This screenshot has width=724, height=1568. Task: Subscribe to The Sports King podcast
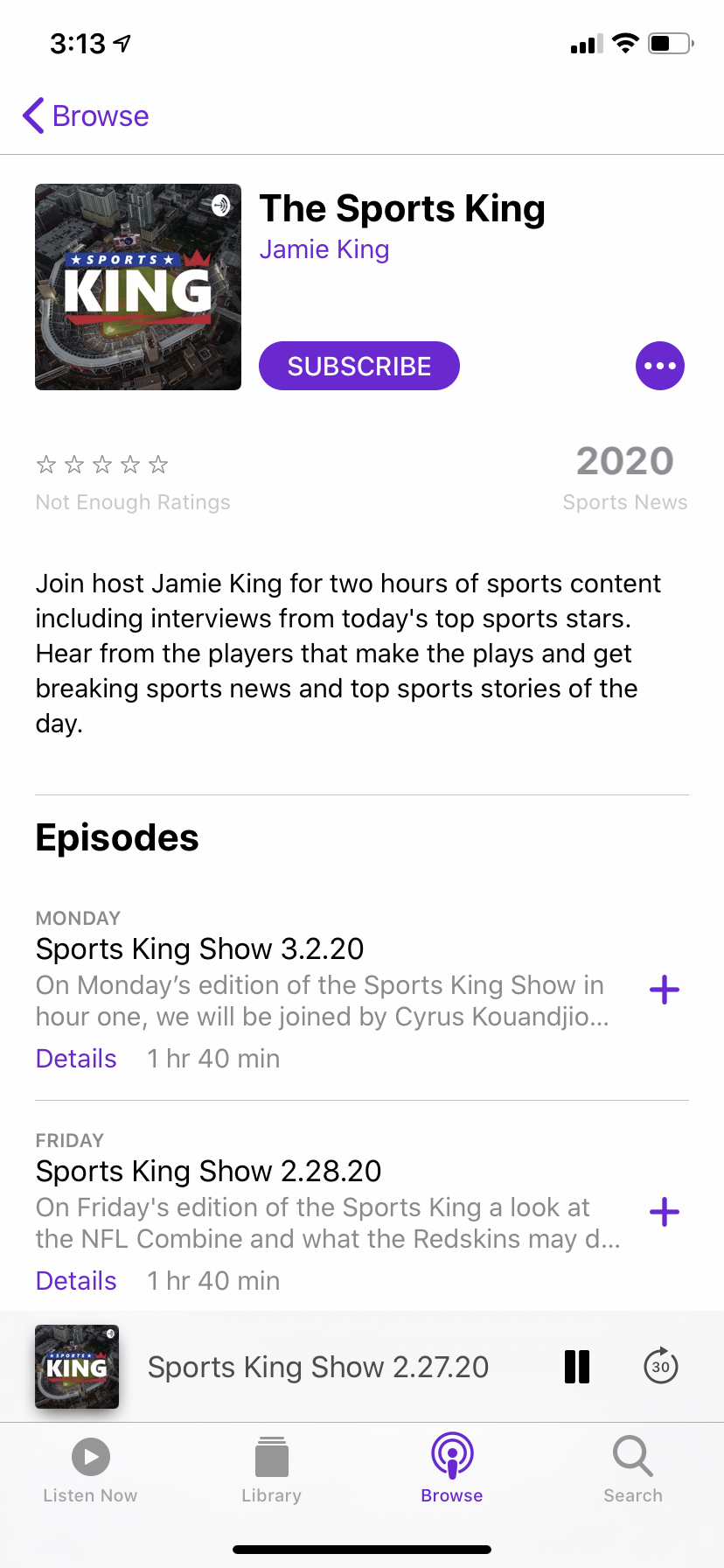pyautogui.click(x=359, y=366)
